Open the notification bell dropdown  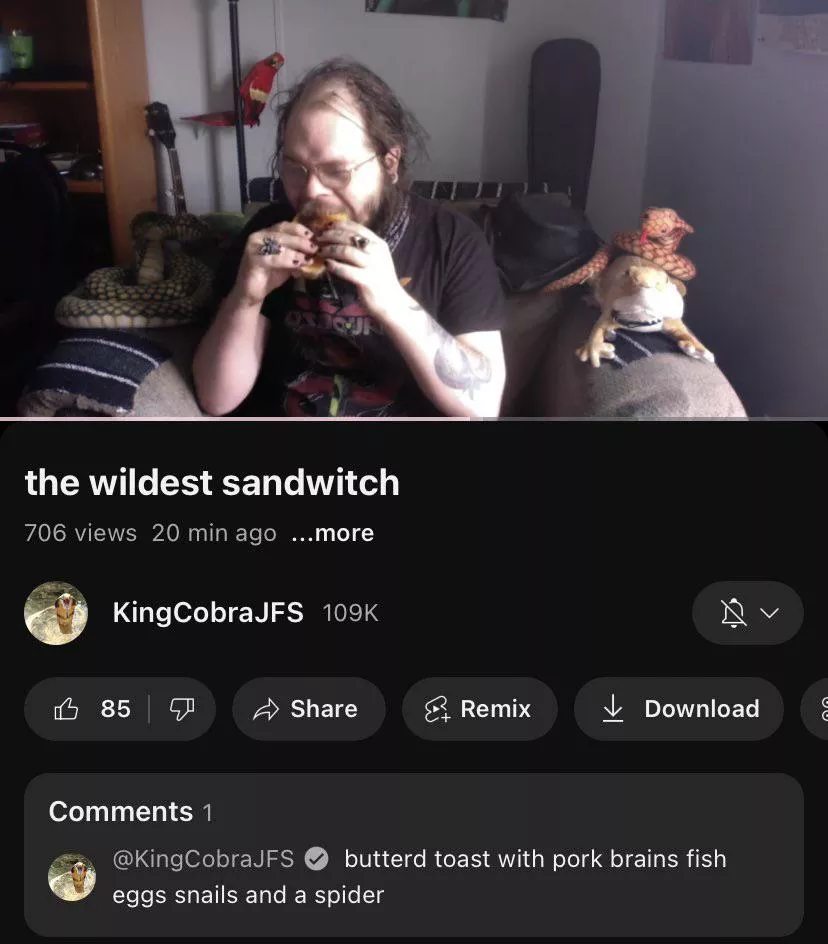click(x=747, y=612)
